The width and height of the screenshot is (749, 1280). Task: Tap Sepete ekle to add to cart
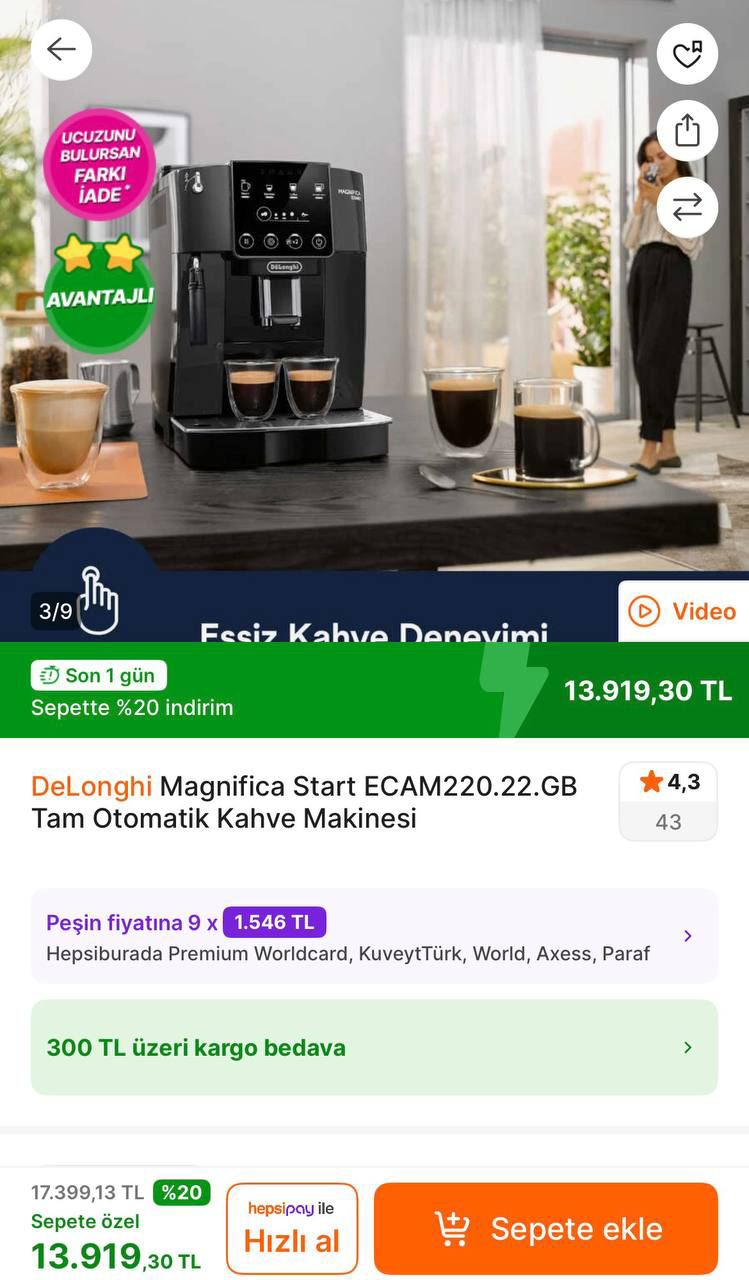click(x=546, y=1228)
